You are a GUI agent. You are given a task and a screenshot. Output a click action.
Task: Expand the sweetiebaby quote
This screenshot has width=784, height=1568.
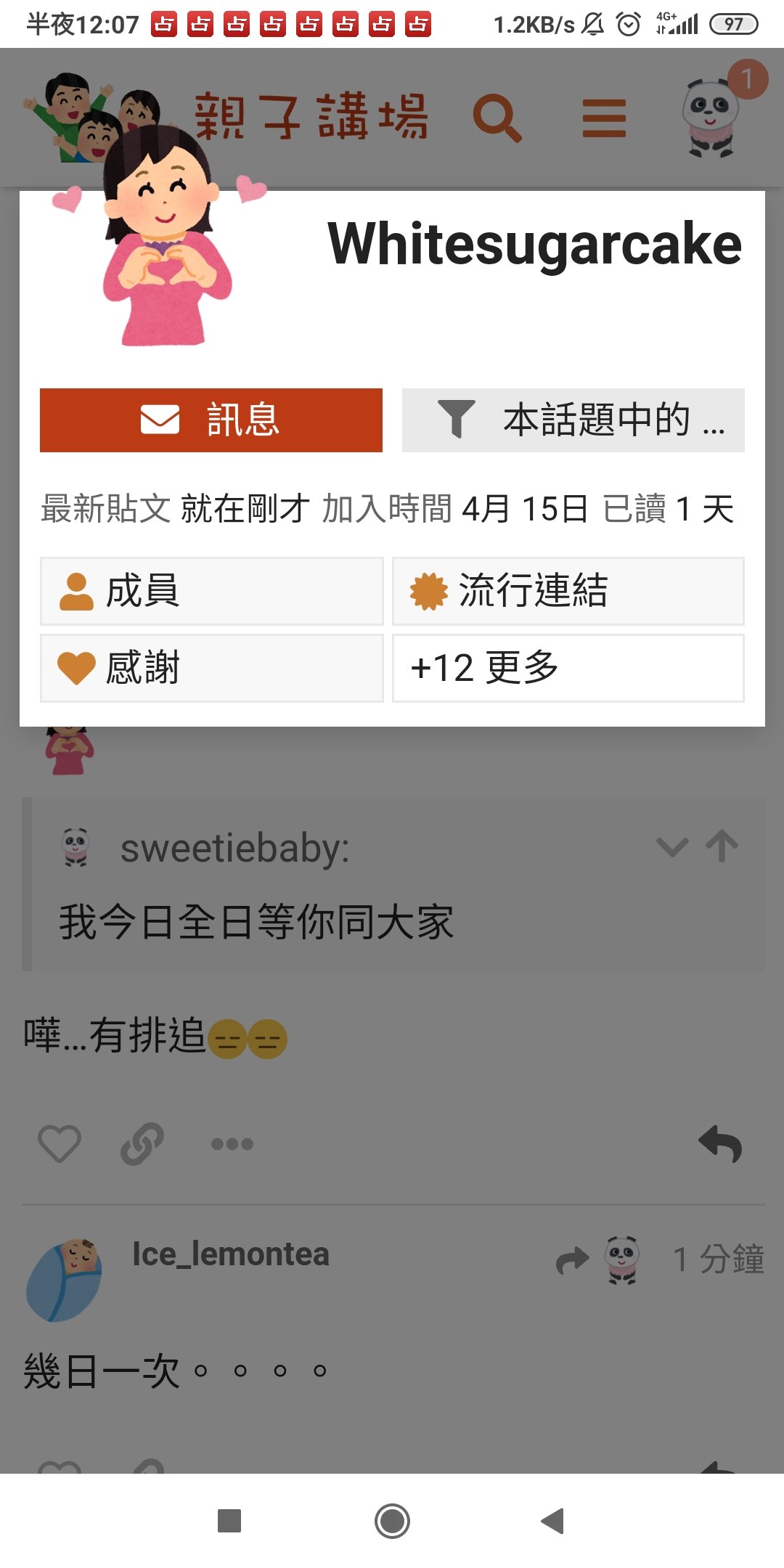pyautogui.click(x=672, y=846)
